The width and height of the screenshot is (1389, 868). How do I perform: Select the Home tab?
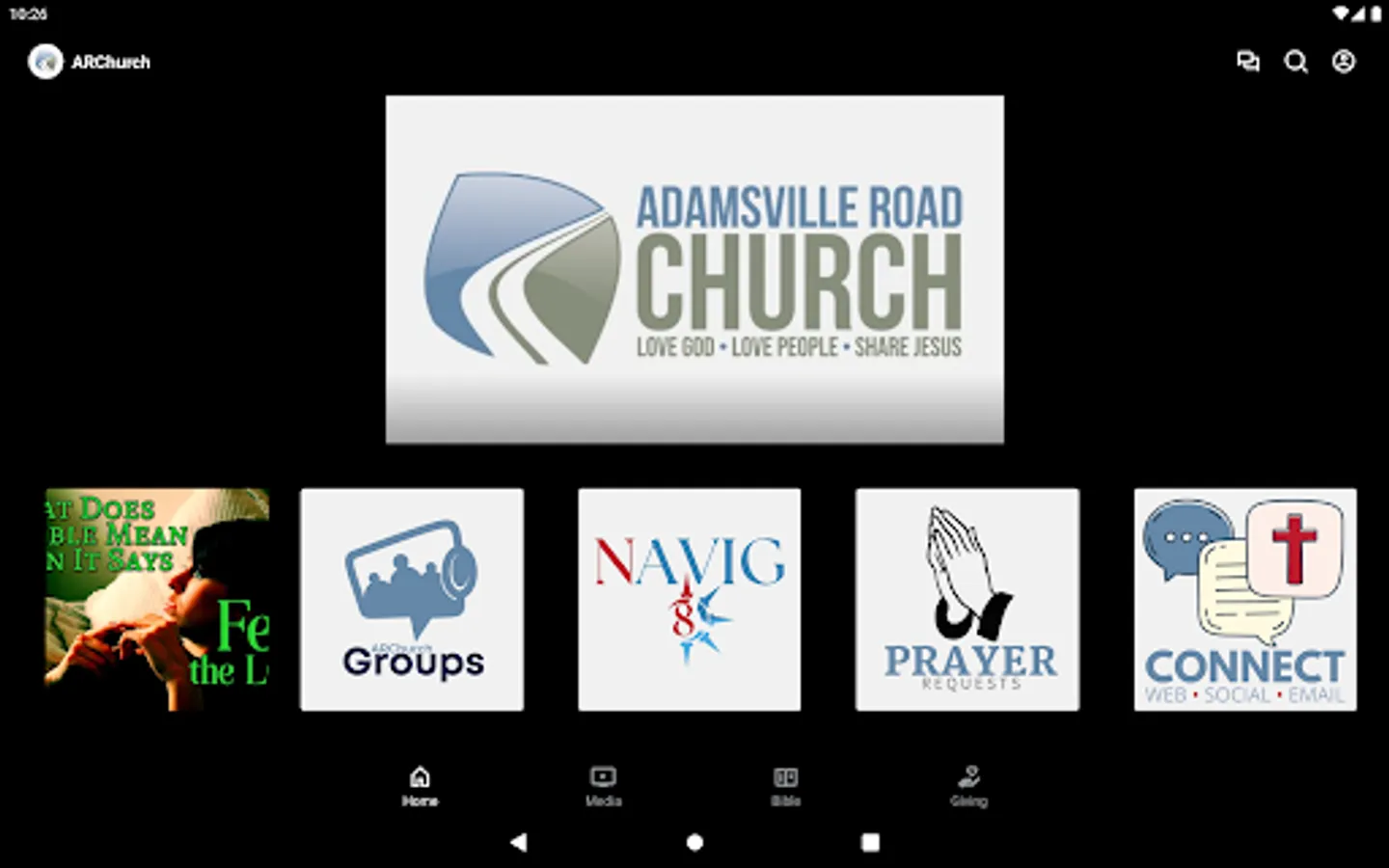420,786
